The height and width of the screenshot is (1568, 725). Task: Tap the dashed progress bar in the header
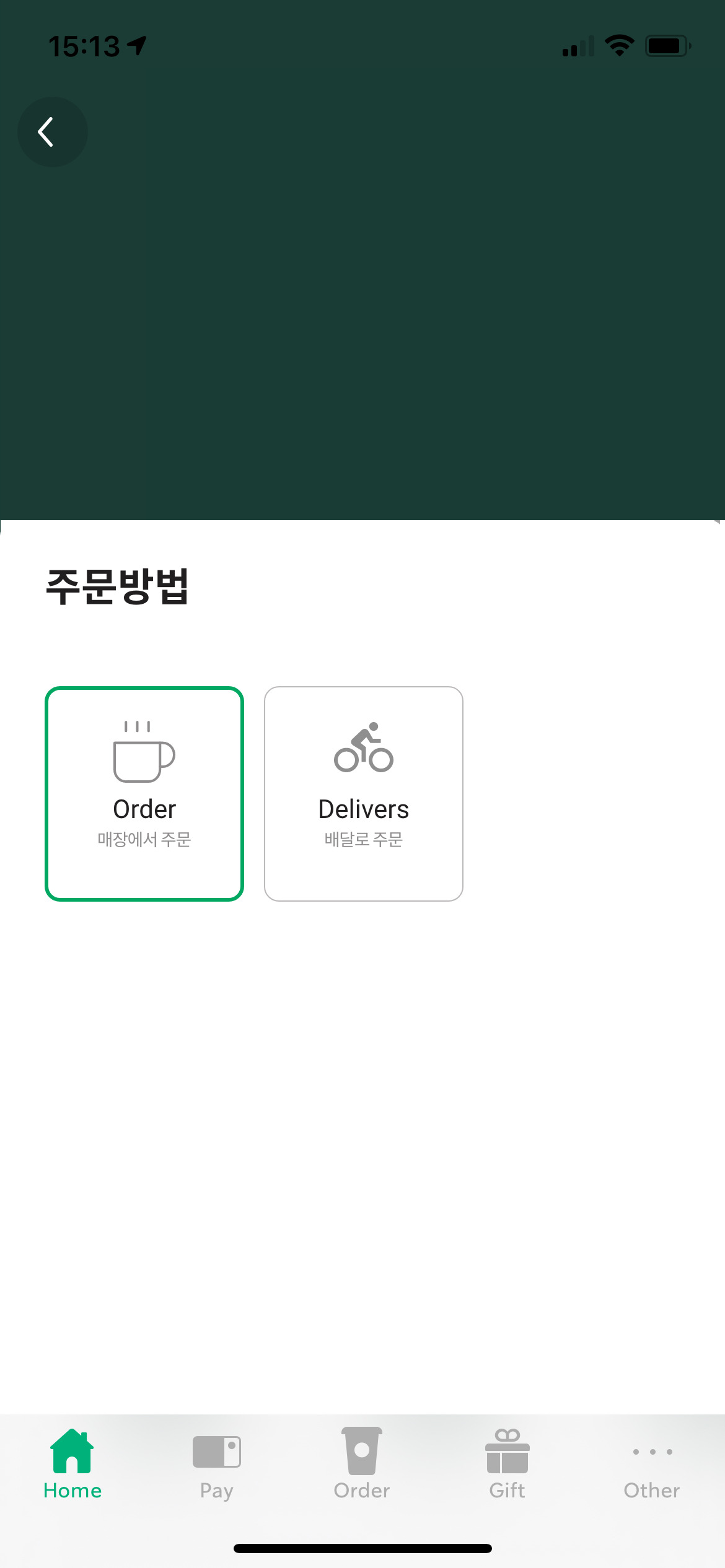(362, 403)
